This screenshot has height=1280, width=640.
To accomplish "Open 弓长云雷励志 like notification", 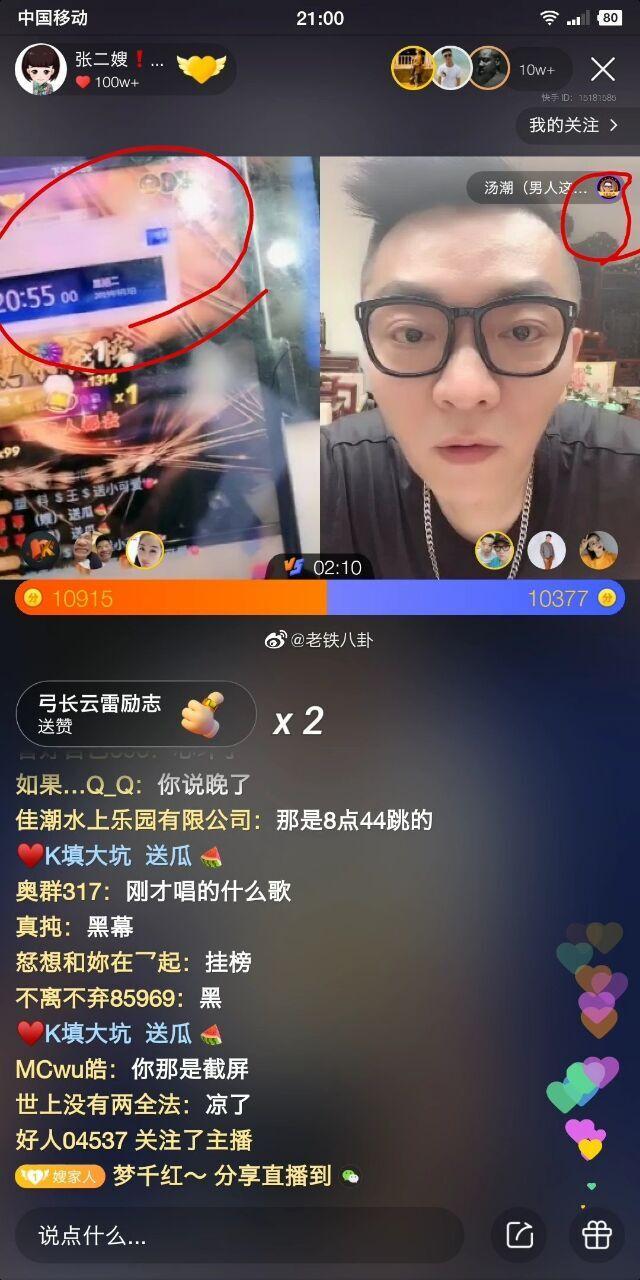I will click(x=136, y=713).
